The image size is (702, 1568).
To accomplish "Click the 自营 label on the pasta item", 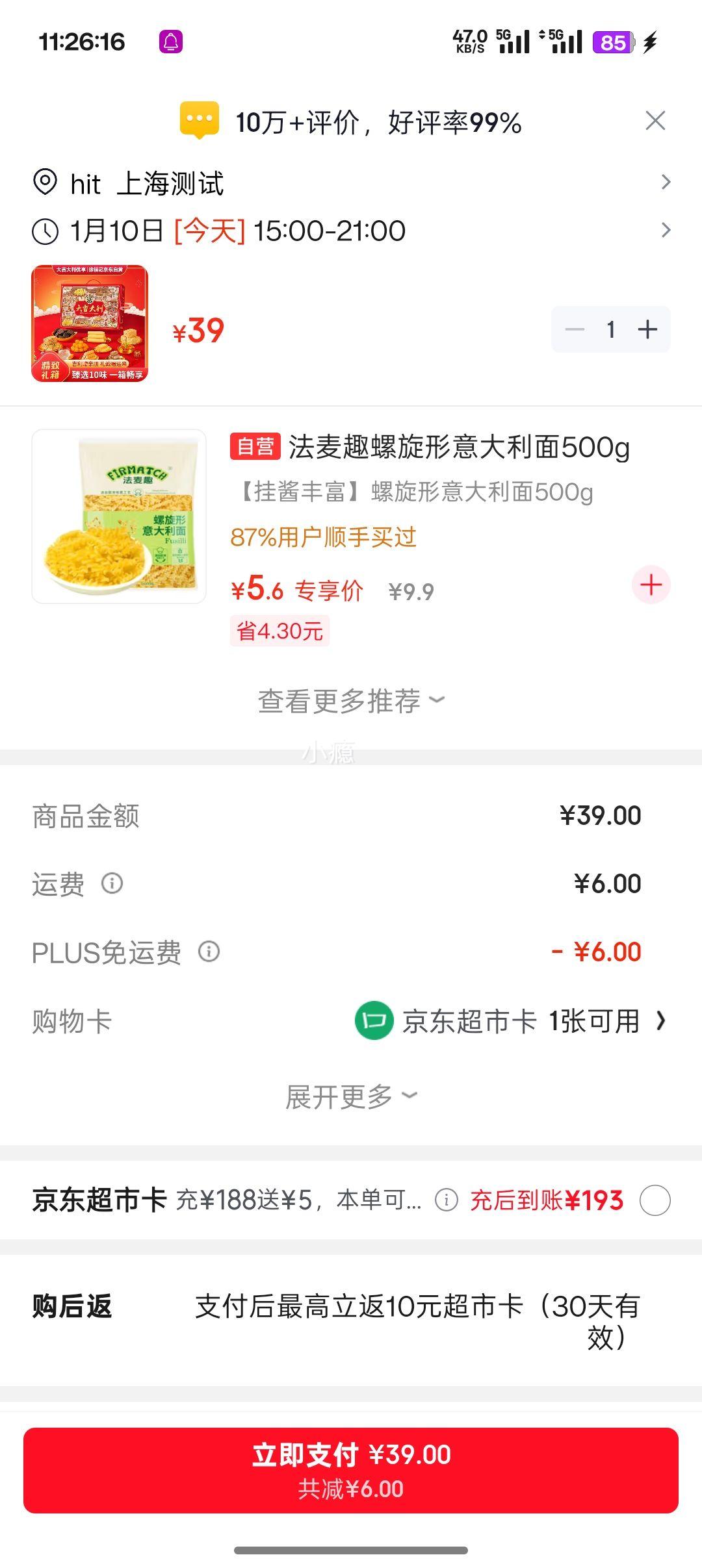I will [x=257, y=447].
